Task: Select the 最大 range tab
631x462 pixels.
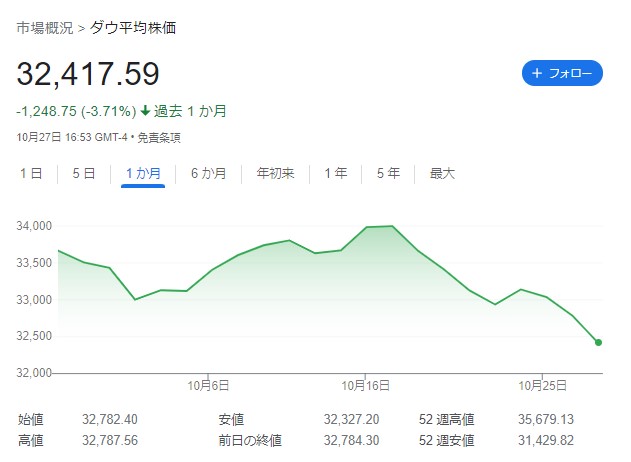Action: [442, 173]
